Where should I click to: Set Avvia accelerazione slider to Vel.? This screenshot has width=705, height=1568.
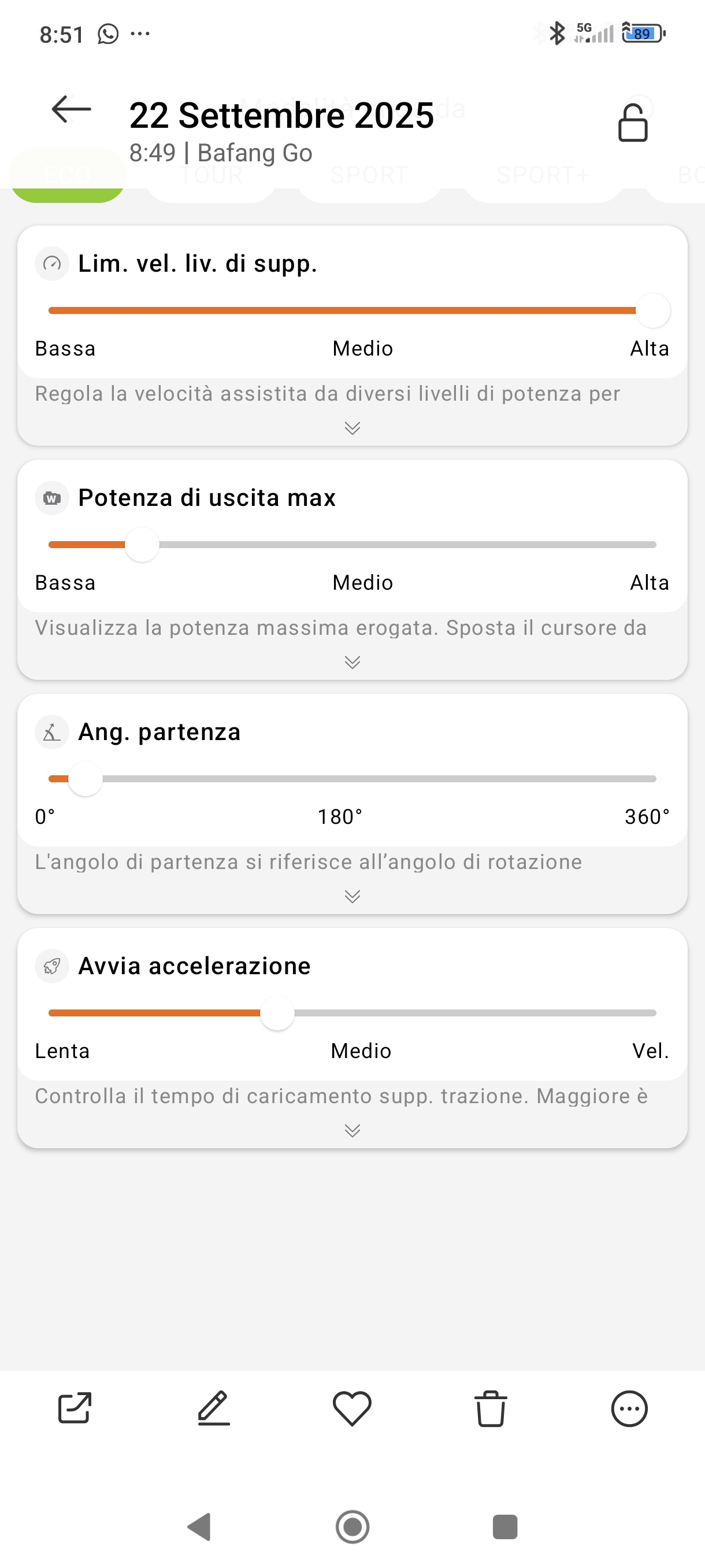pos(654,1013)
